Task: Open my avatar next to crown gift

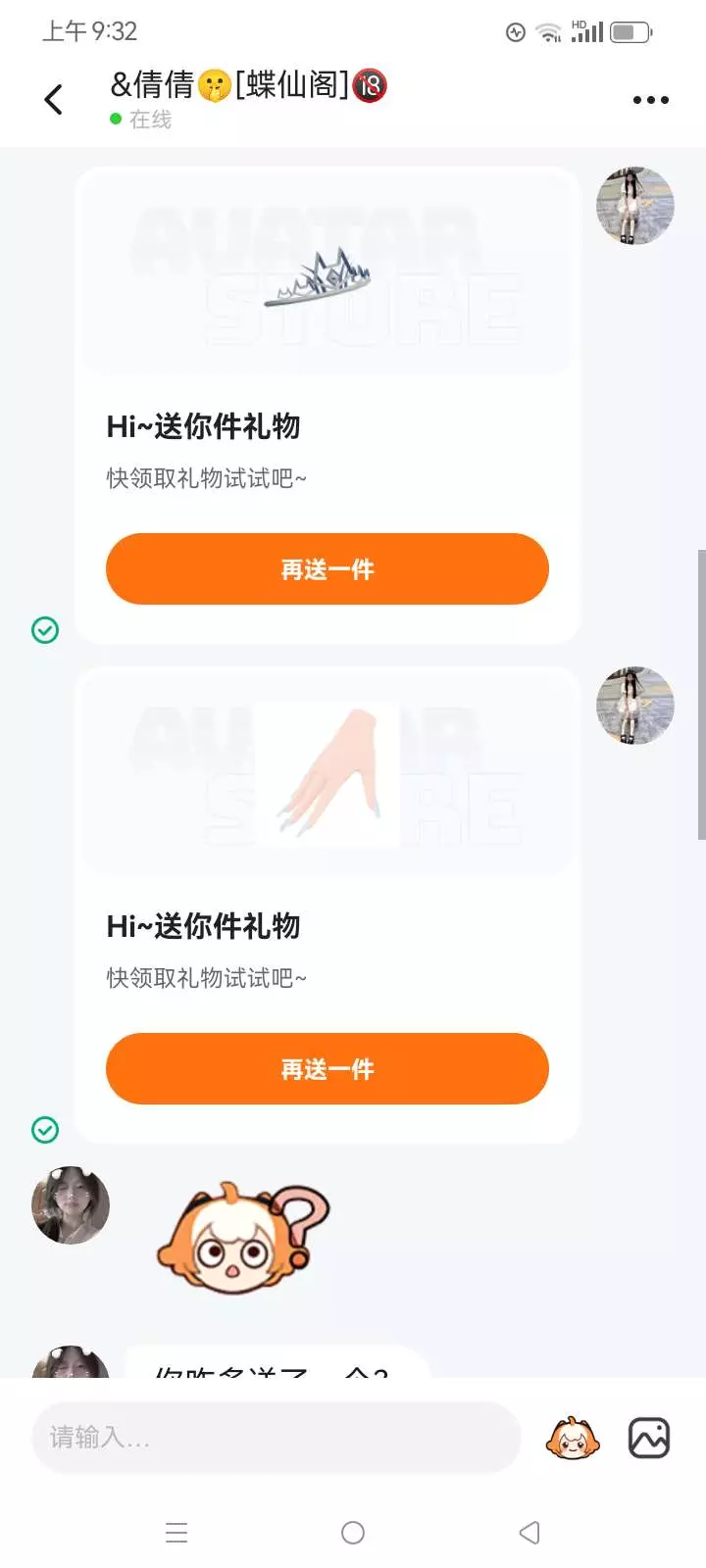Action: 635,206
